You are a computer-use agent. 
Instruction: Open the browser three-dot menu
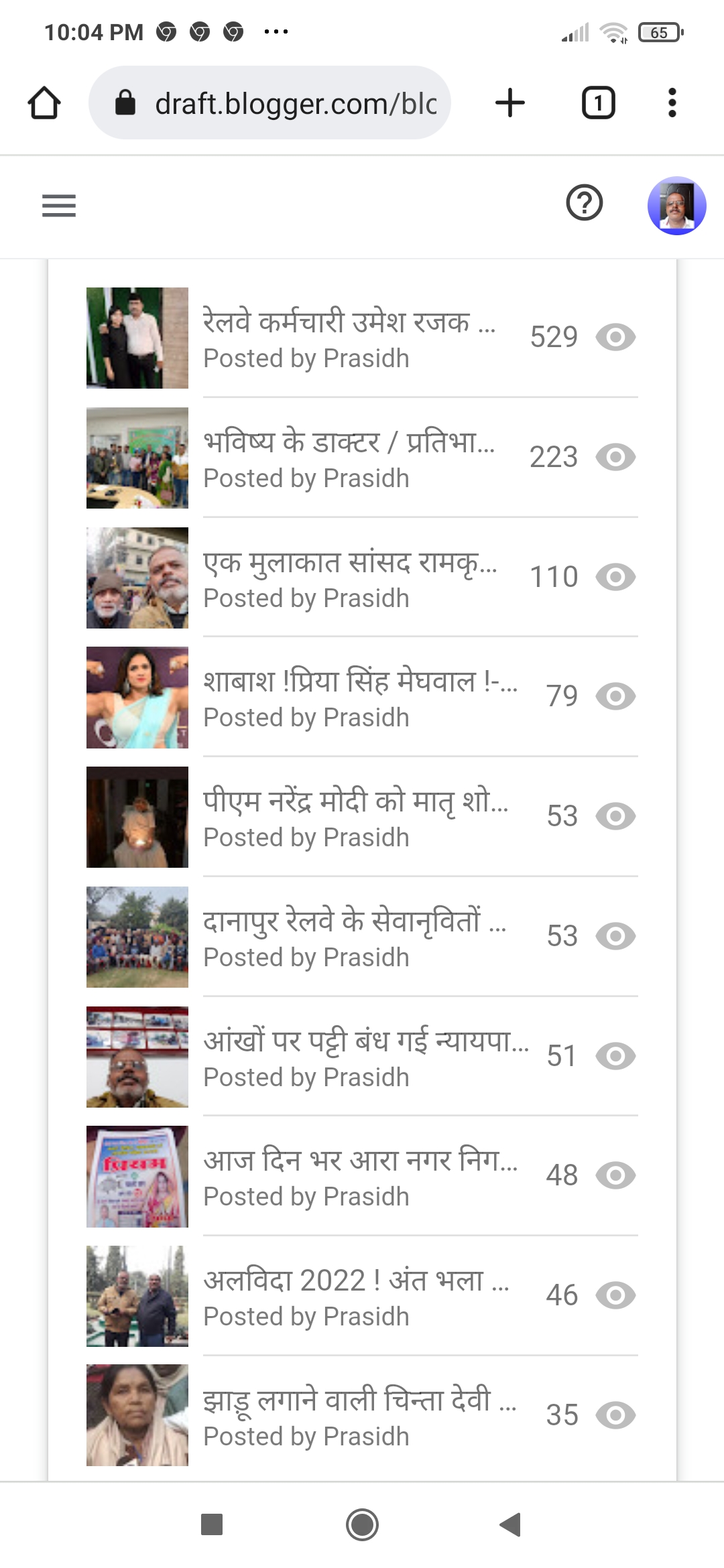point(672,103)
